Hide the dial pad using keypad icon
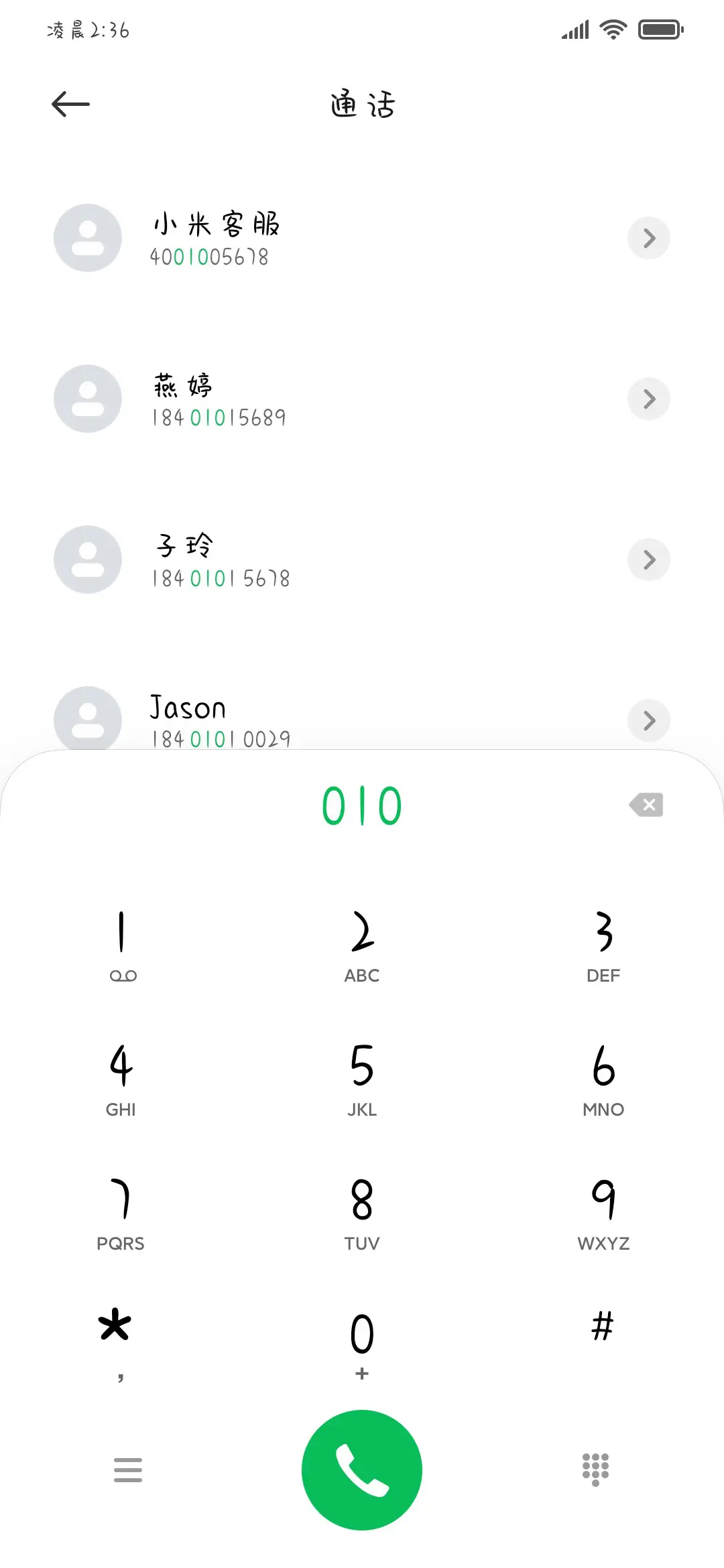 coord(595,1469)
